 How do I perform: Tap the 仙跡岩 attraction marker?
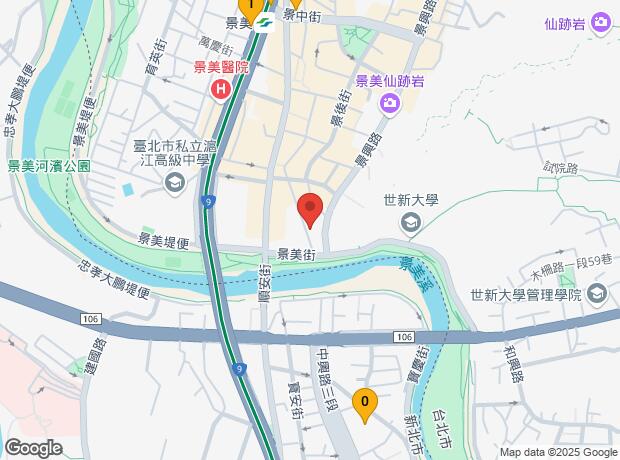601,21
